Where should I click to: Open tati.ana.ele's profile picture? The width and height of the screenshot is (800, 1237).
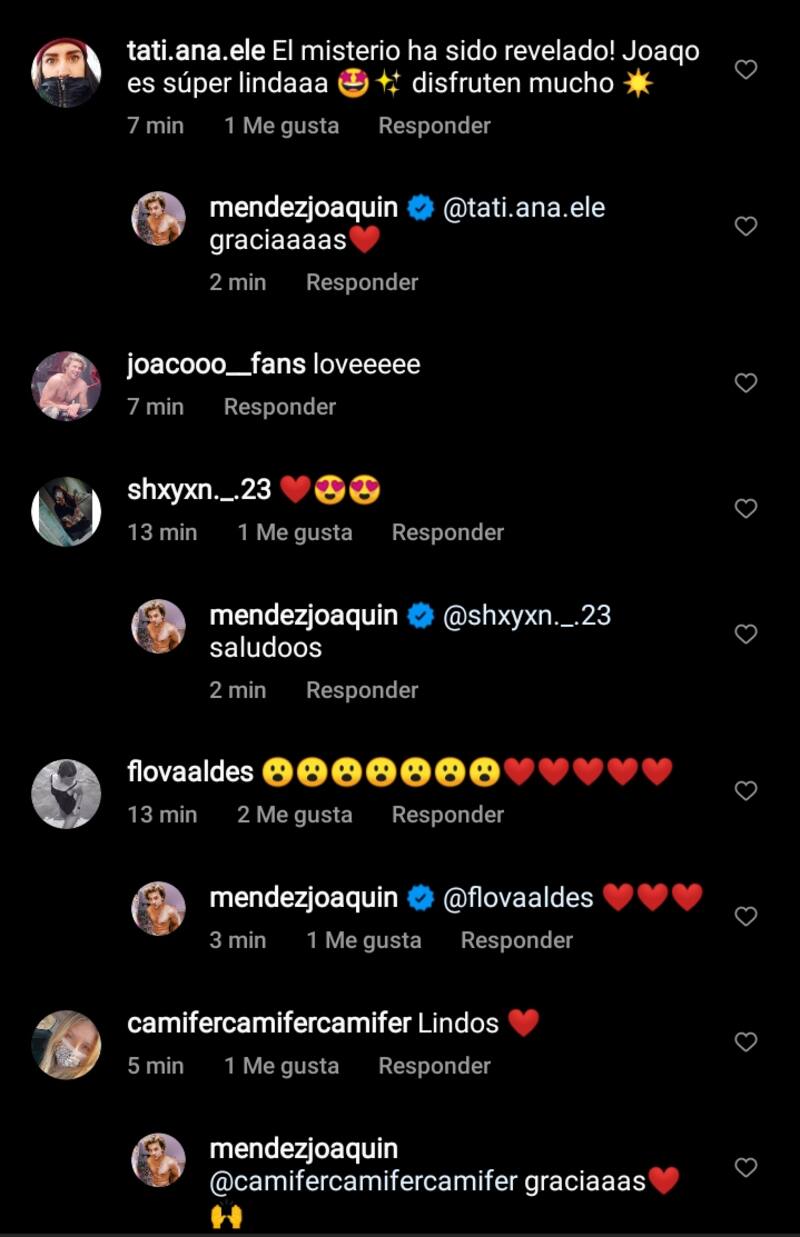point(67,72)
